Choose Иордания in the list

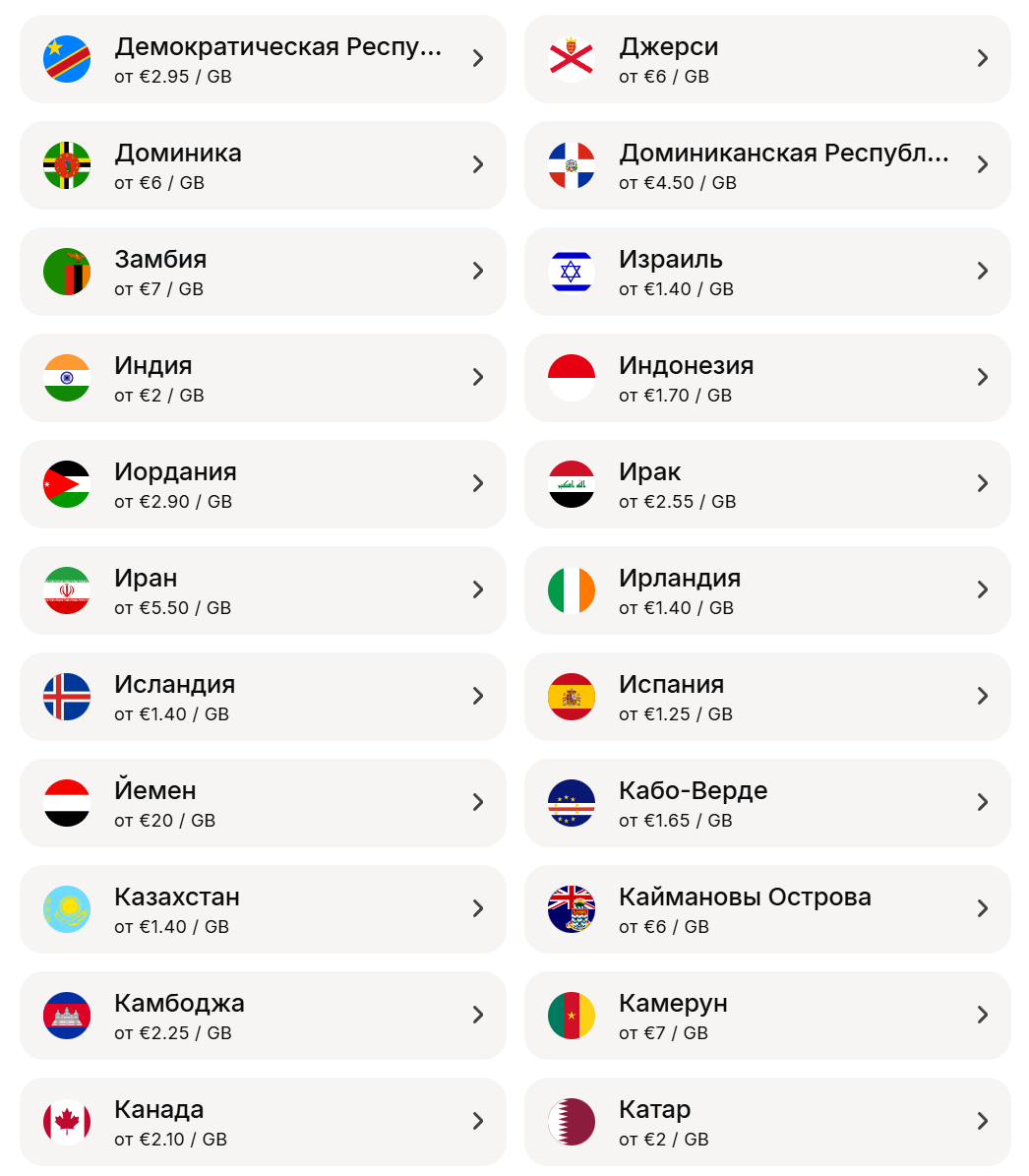click(x=263, y=484)
